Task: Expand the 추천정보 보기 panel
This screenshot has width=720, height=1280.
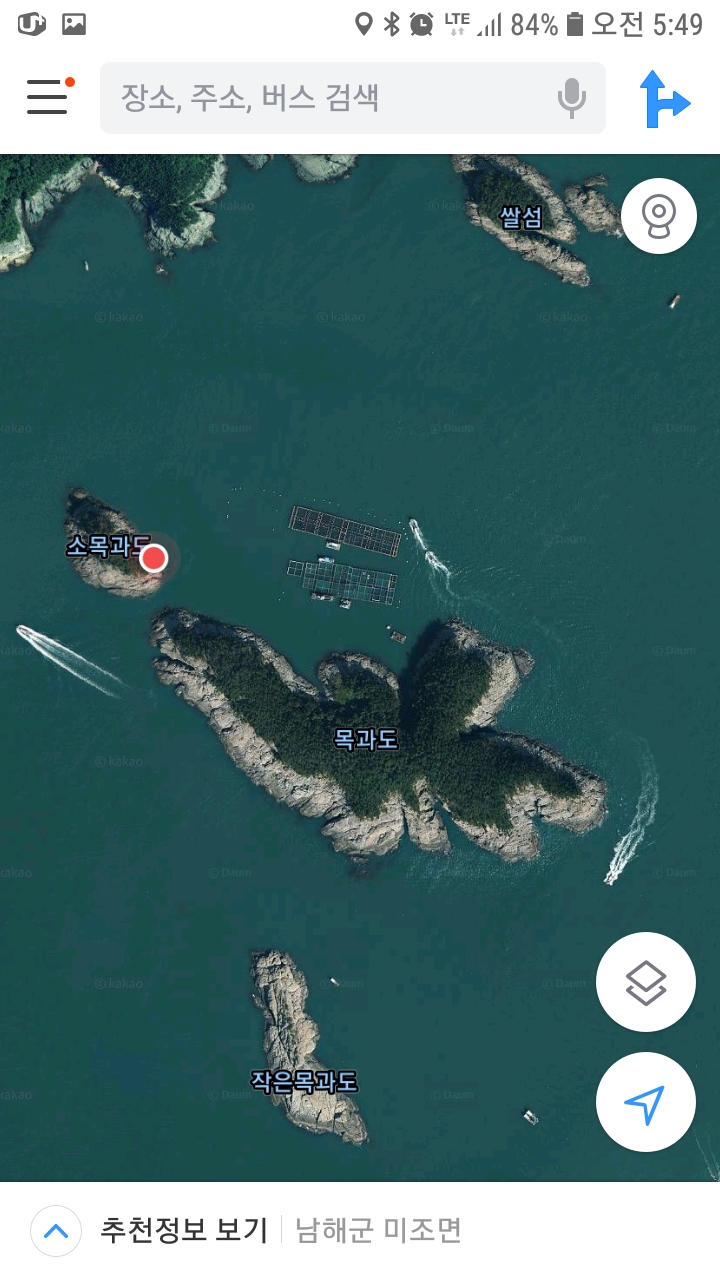Action: click(56, 1231)
